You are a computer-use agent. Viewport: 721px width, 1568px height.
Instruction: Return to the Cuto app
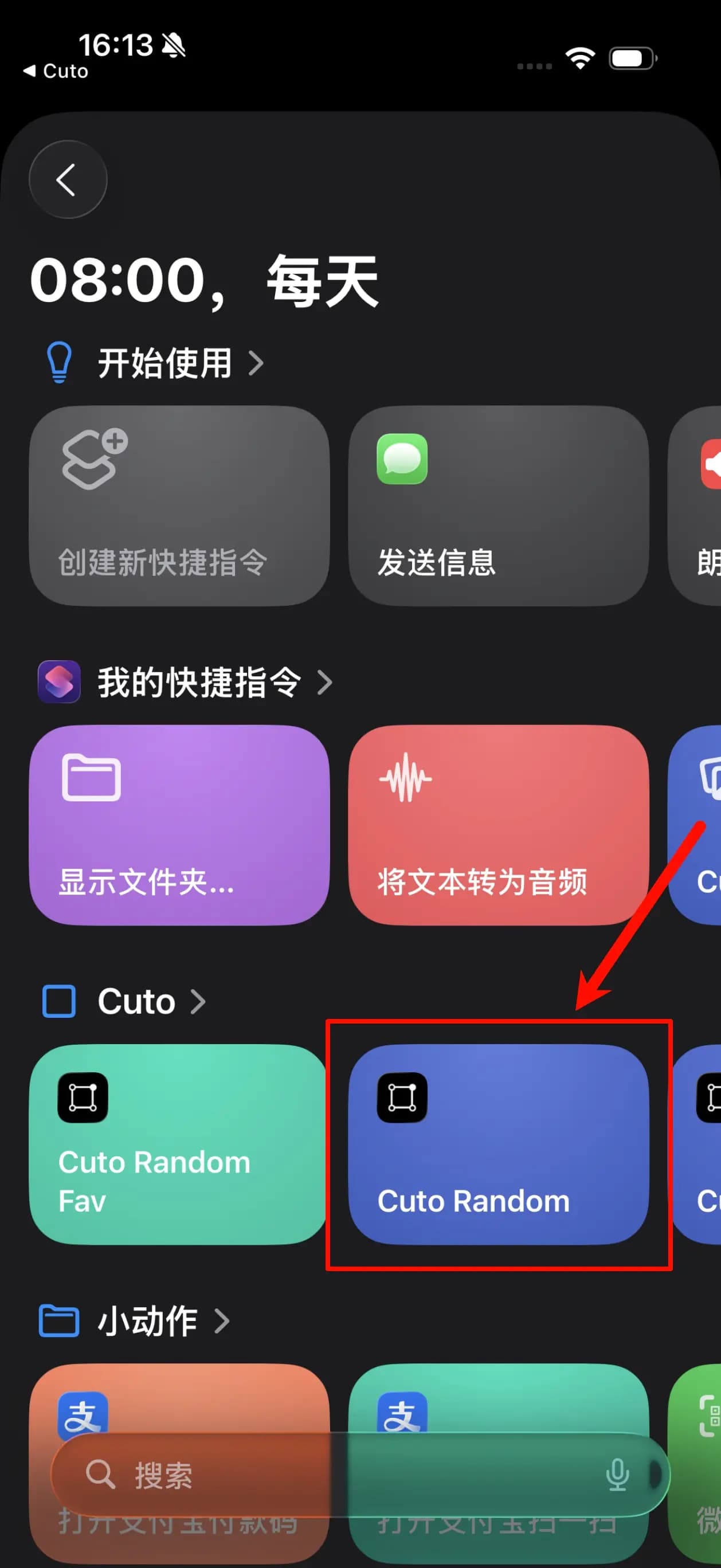point(56,71)
